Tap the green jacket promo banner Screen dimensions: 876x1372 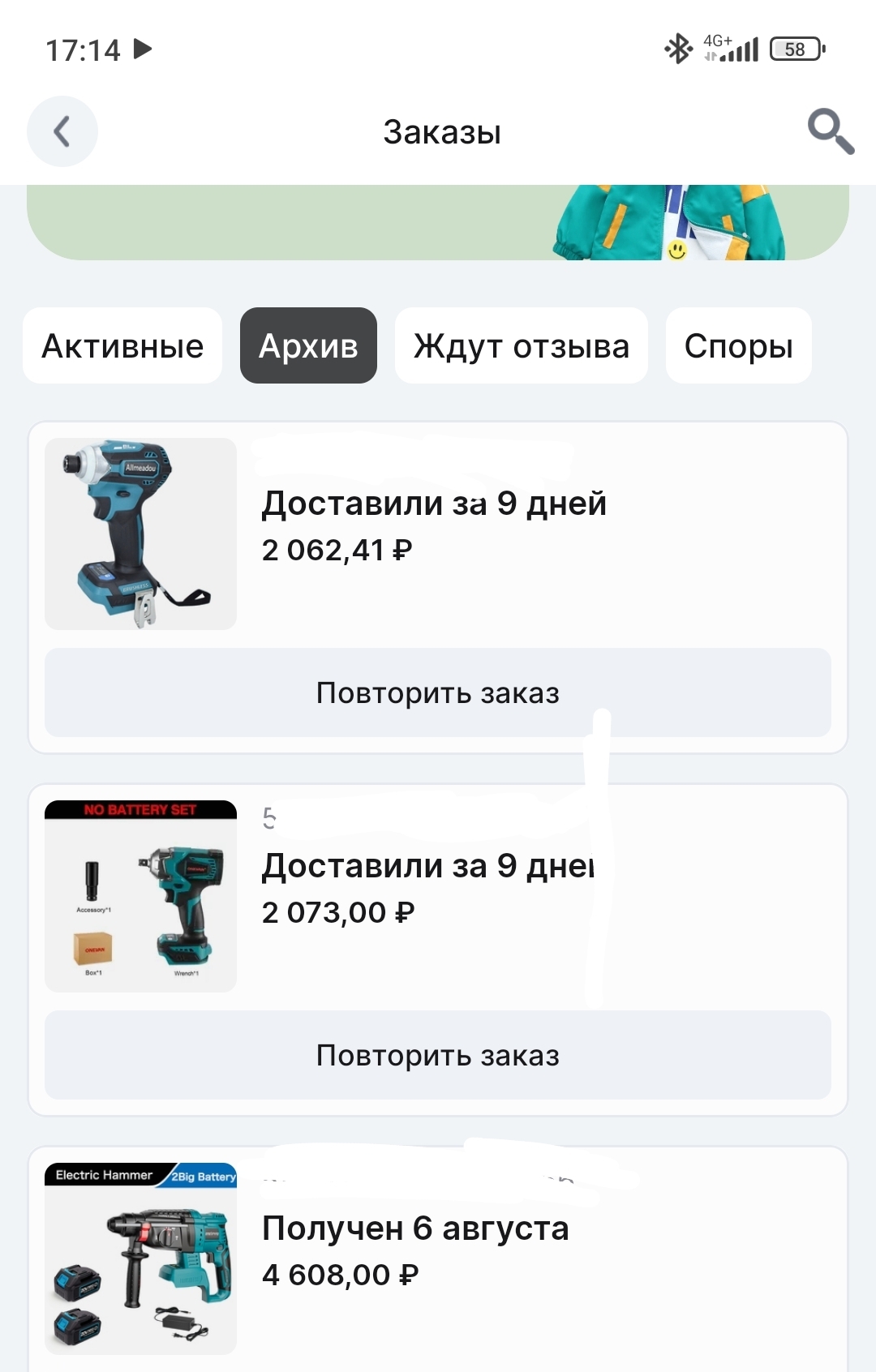tap(438, 223)
